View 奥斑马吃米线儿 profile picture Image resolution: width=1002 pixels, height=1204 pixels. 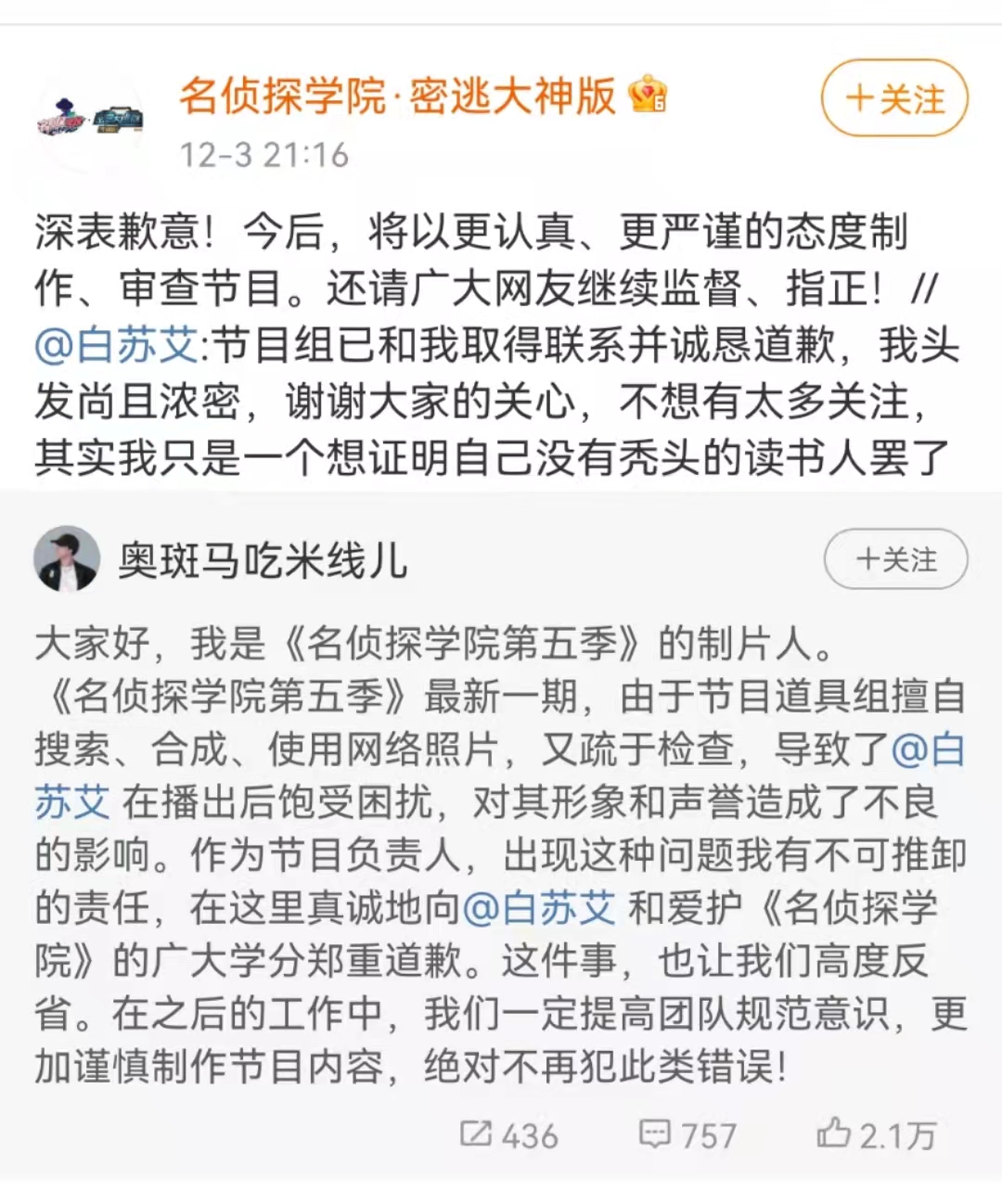(x=67, y=559)
